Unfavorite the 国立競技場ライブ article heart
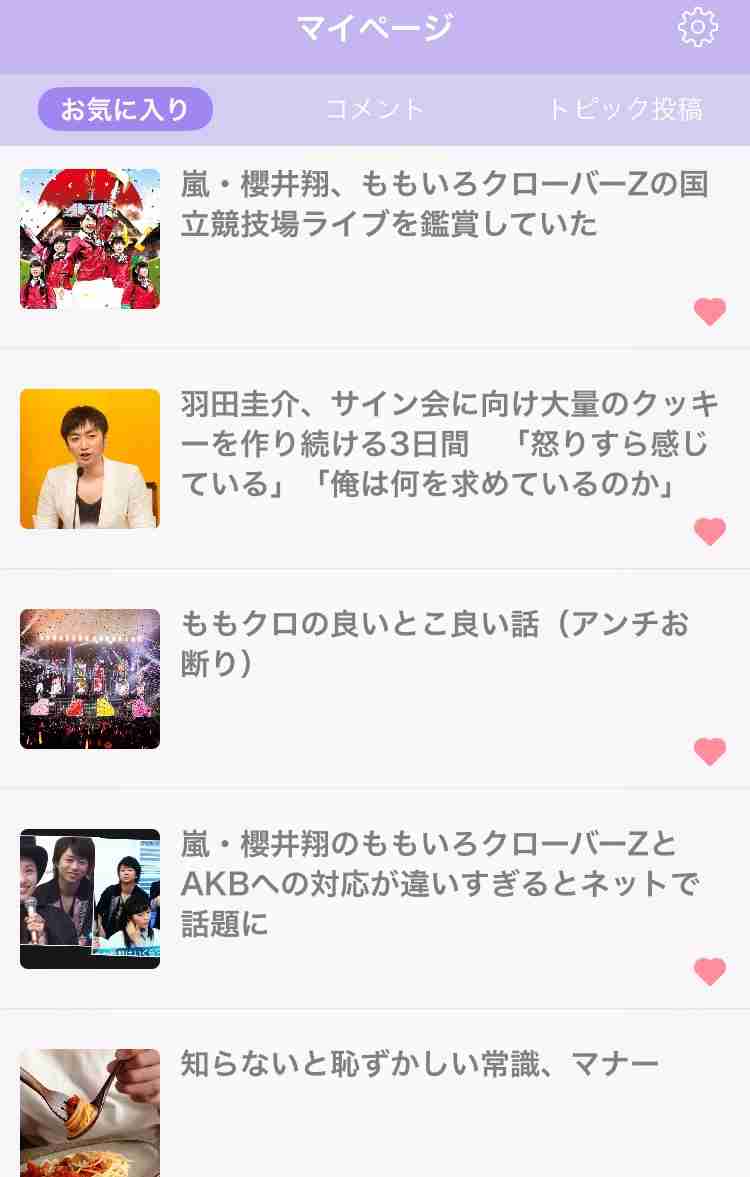The height and width of the screenshot is (1177, 750). (709, 312)
